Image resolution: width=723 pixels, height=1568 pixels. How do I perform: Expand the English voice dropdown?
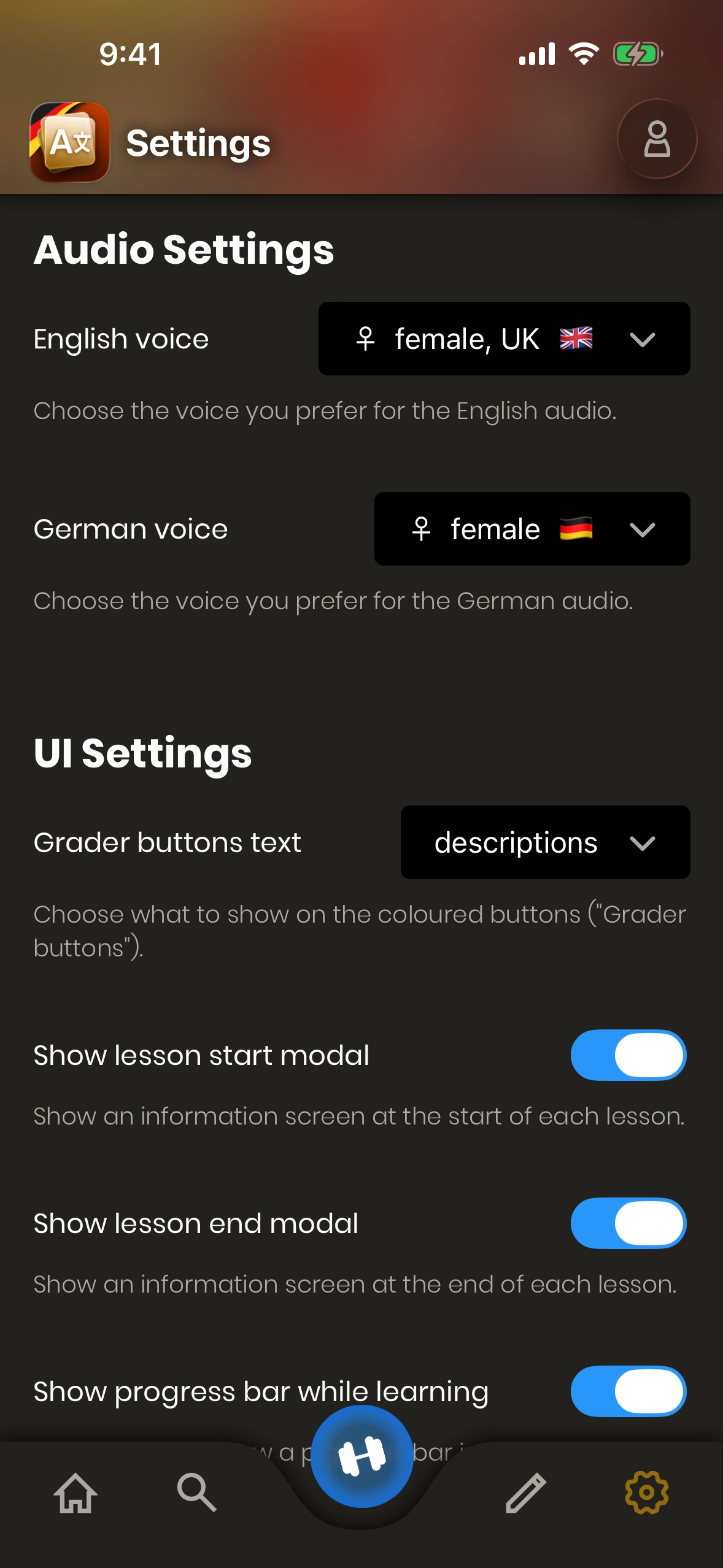504,339
